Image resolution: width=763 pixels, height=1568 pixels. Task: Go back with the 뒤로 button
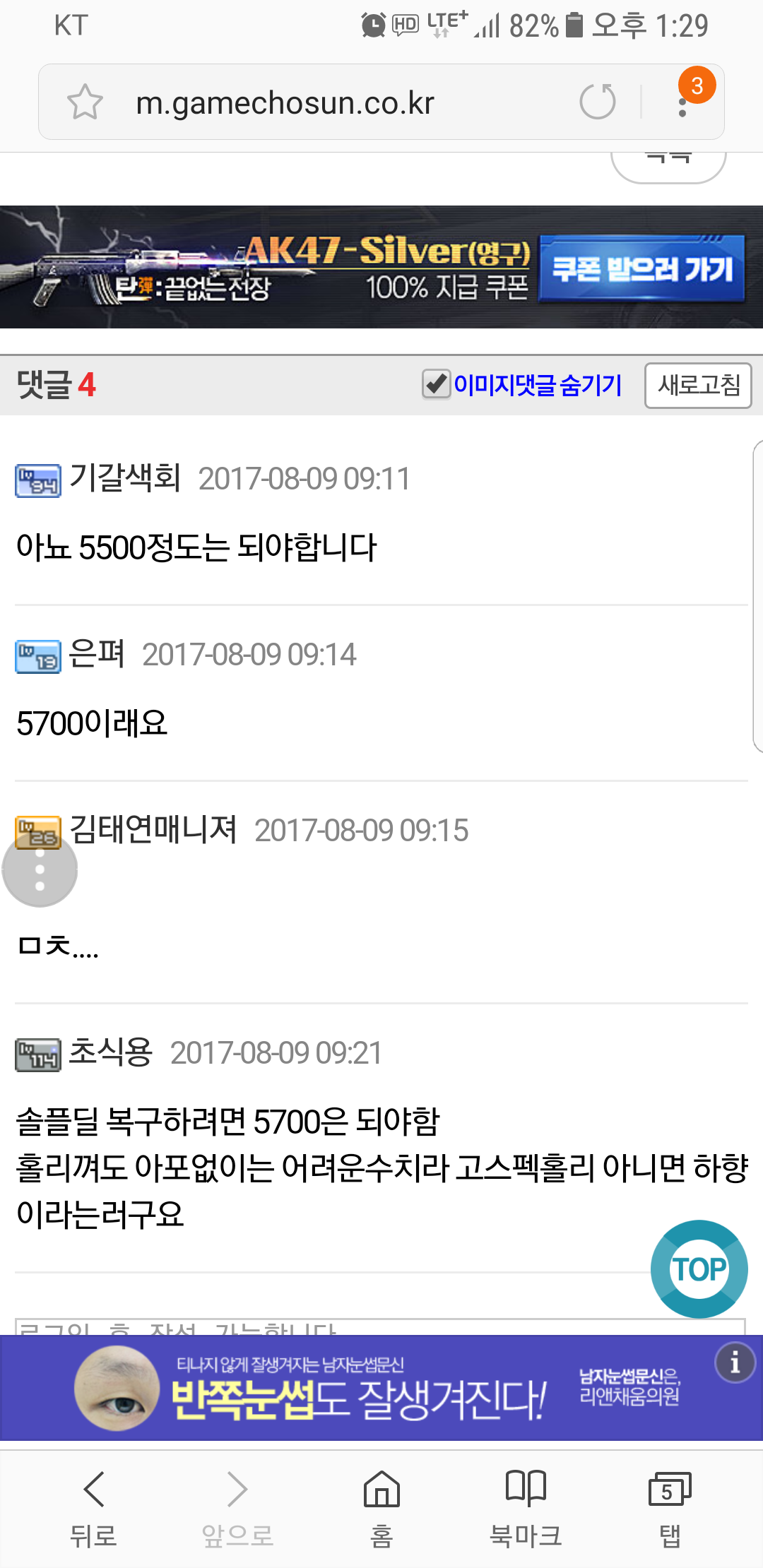pyautogui.click(x=93, y=1508)
